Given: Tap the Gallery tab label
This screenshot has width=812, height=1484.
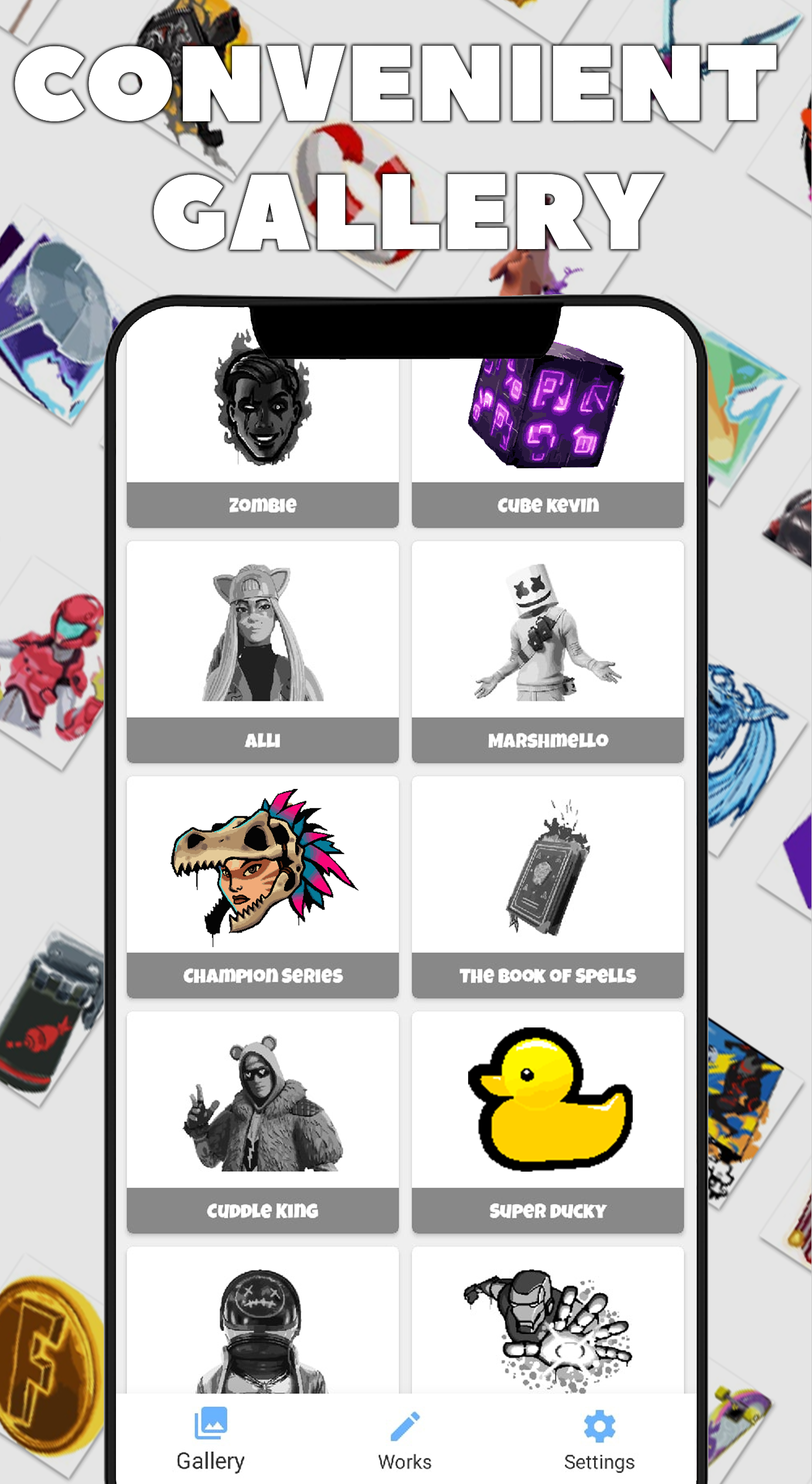Looking at the screenshot, I should coord(211,1461).
